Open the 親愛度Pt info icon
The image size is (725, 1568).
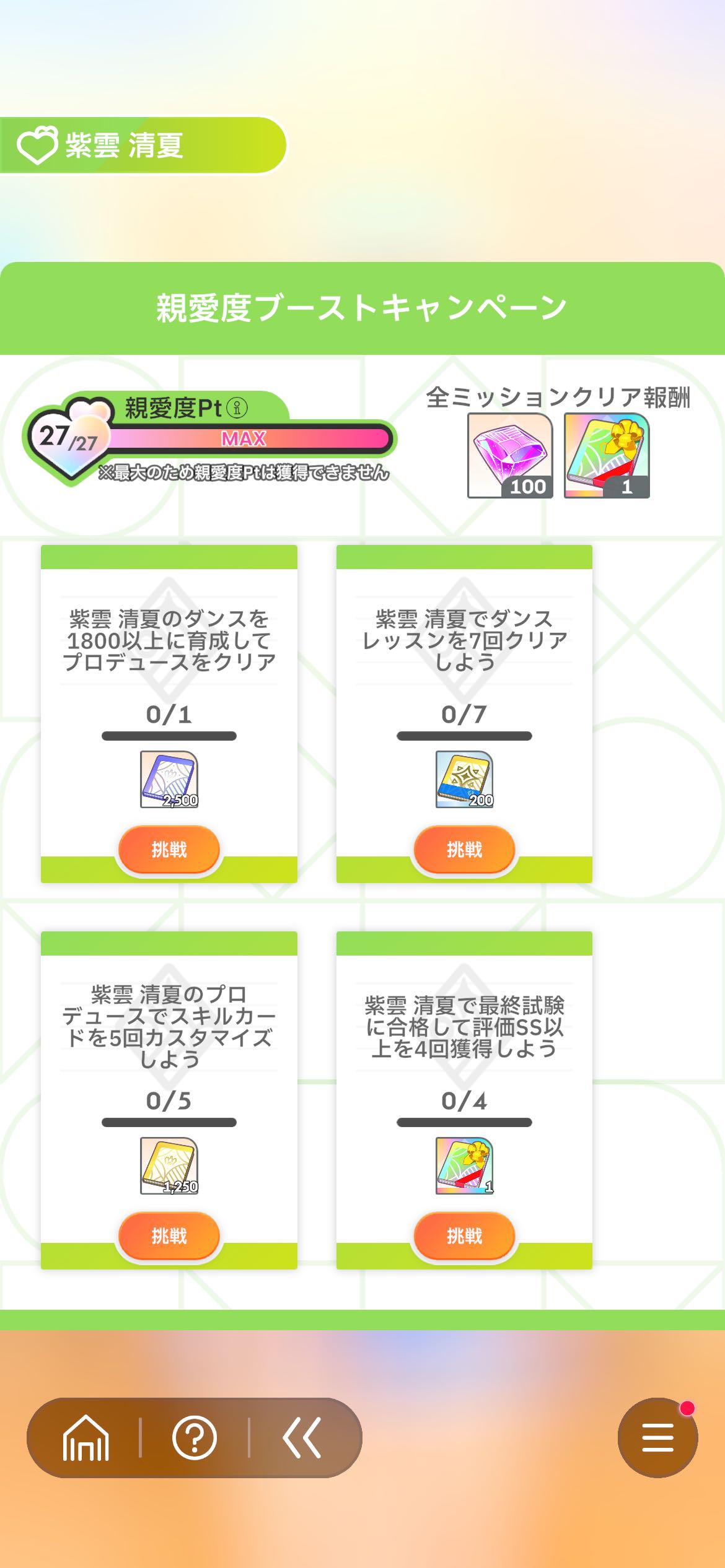(237, 407)
